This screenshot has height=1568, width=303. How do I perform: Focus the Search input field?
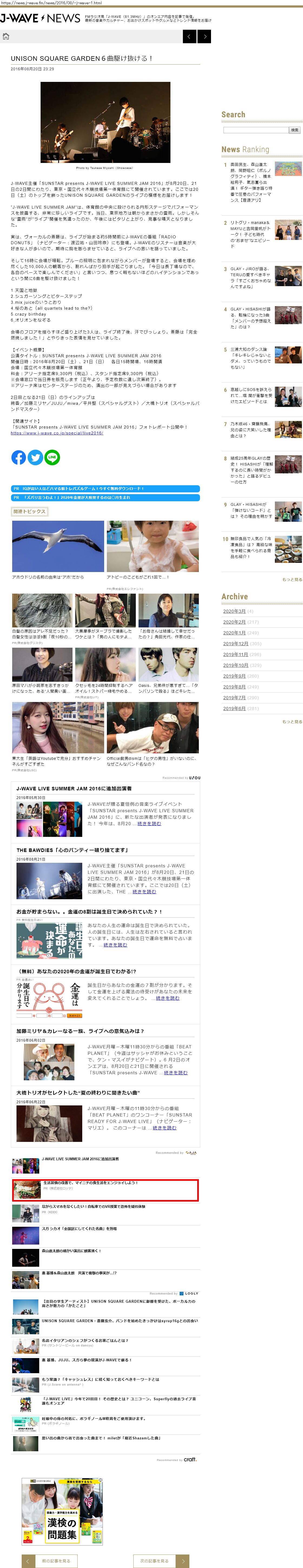[x=255, y=130]
